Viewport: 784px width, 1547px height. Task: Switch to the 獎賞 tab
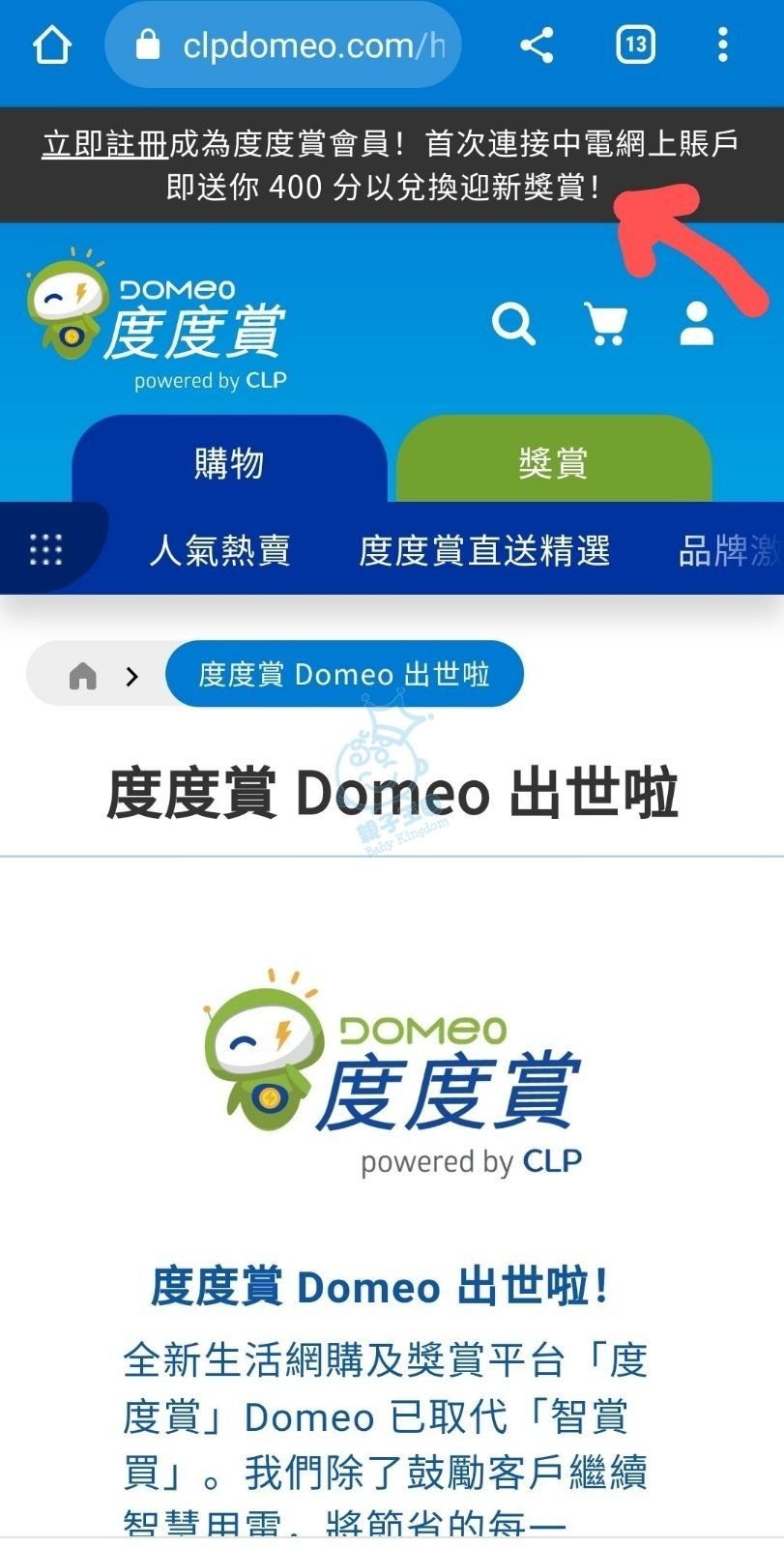(553, 462)
